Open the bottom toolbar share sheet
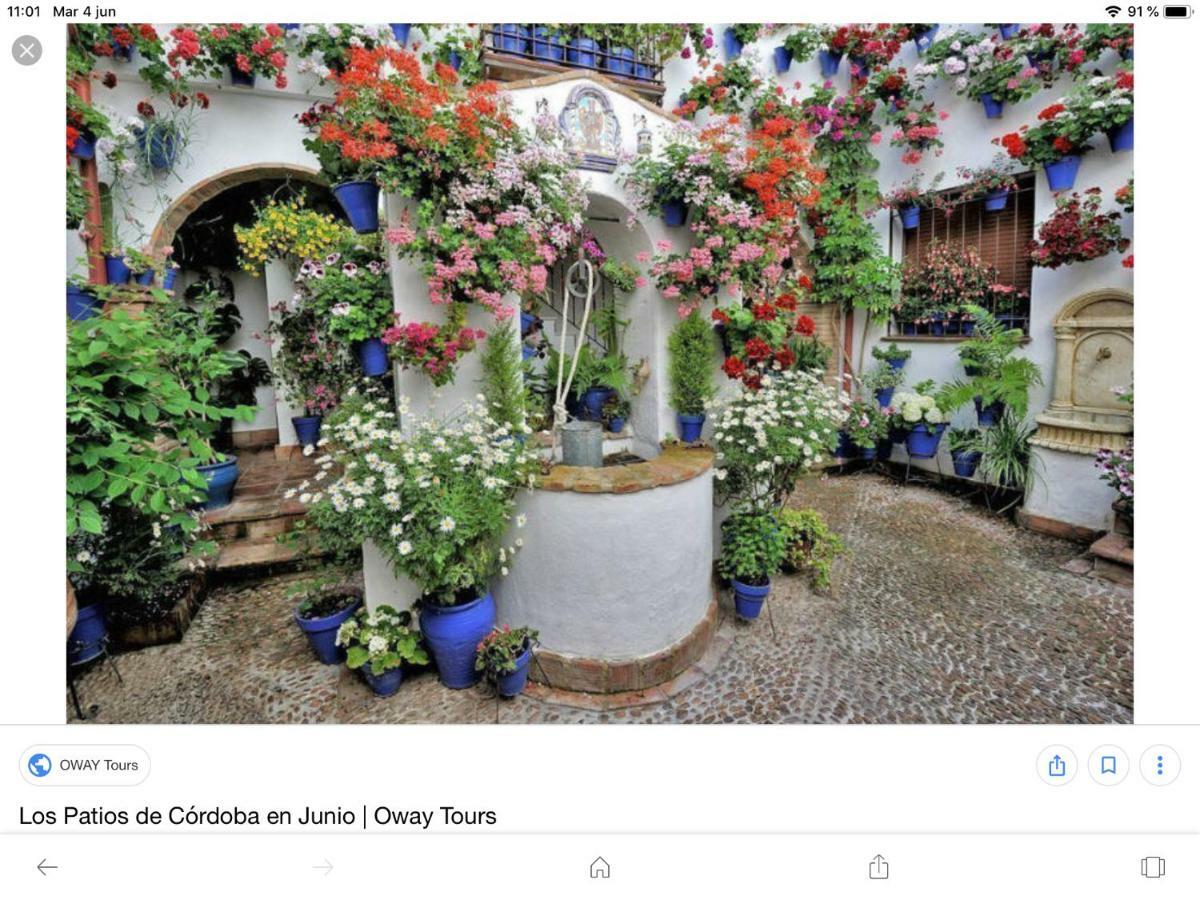Screen dimensions: 1200x900 pyautogui.click(x=879, y=867)
